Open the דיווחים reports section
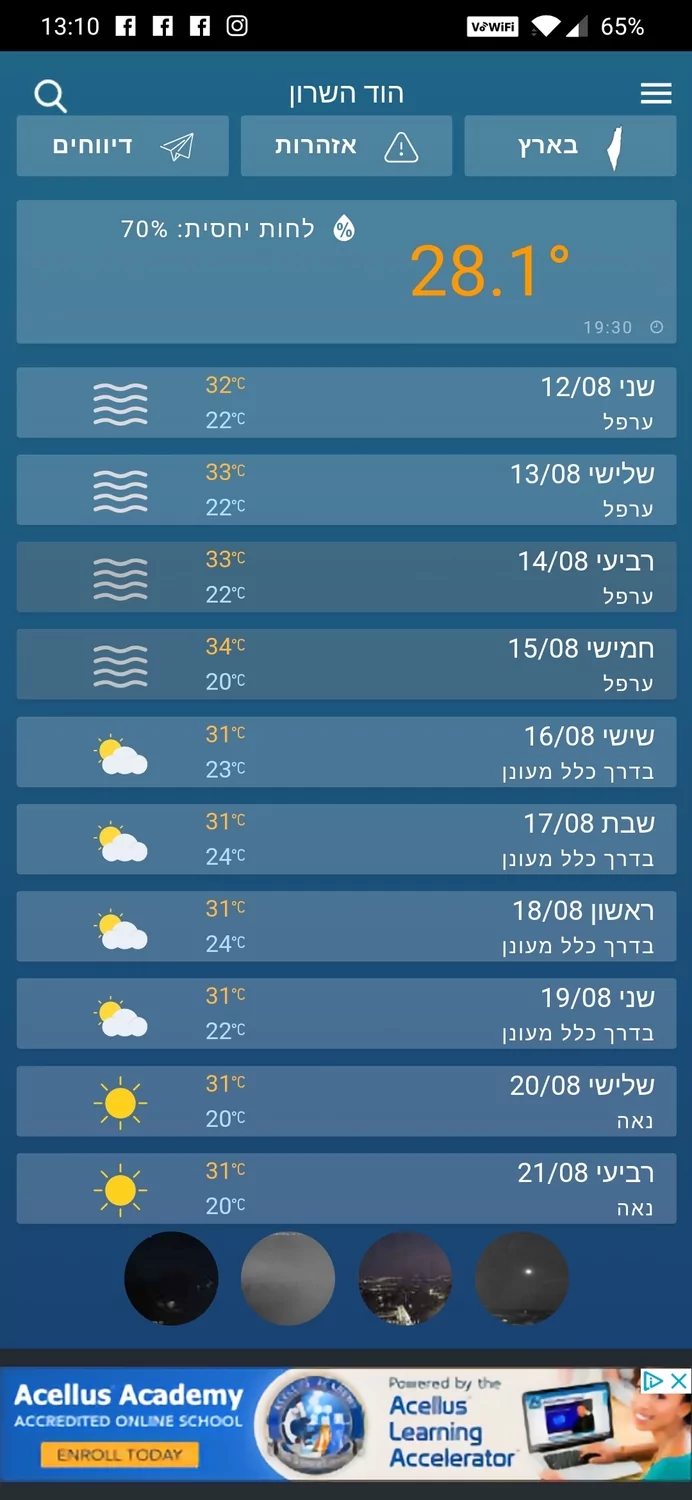 coord(122,147)
